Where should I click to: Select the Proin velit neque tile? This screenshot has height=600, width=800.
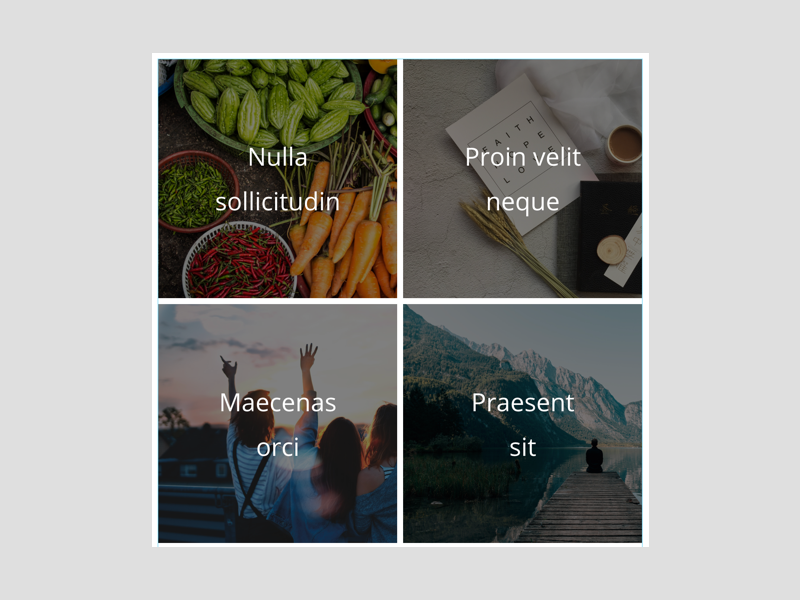tap(522, 179)
